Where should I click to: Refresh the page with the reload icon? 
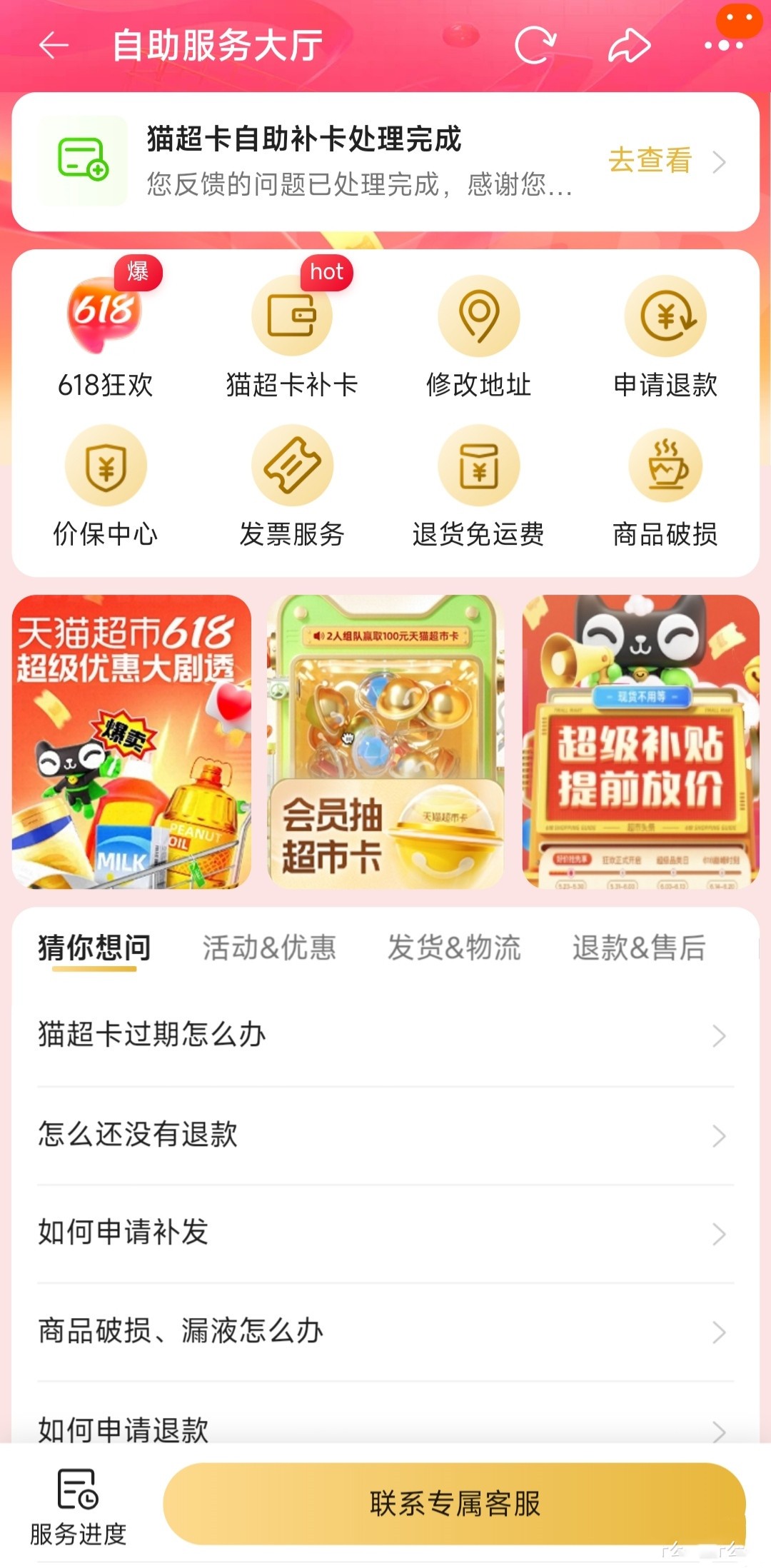coord(535,46)
